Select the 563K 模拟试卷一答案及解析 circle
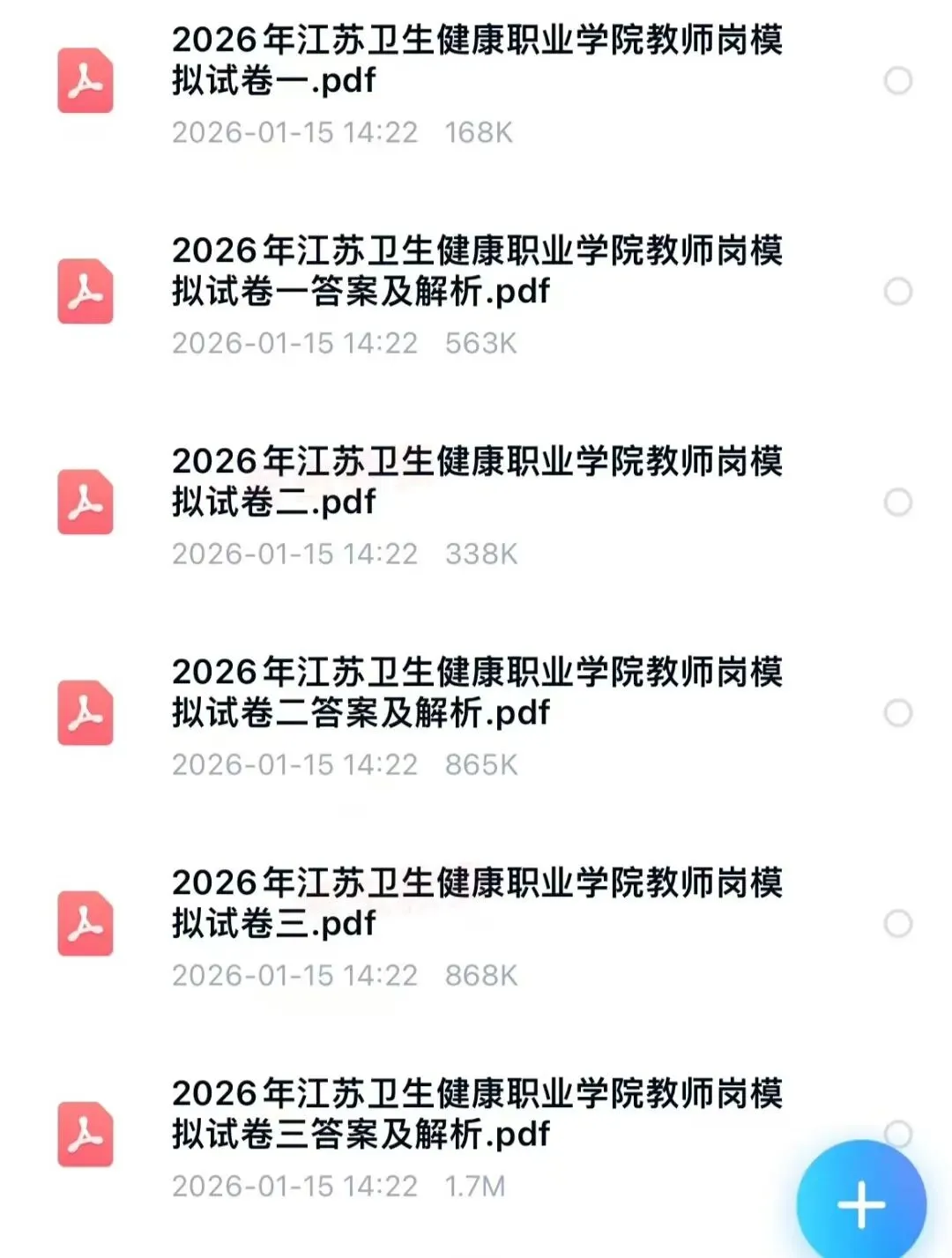This screenshot has height=1258, width=952. 897,292
